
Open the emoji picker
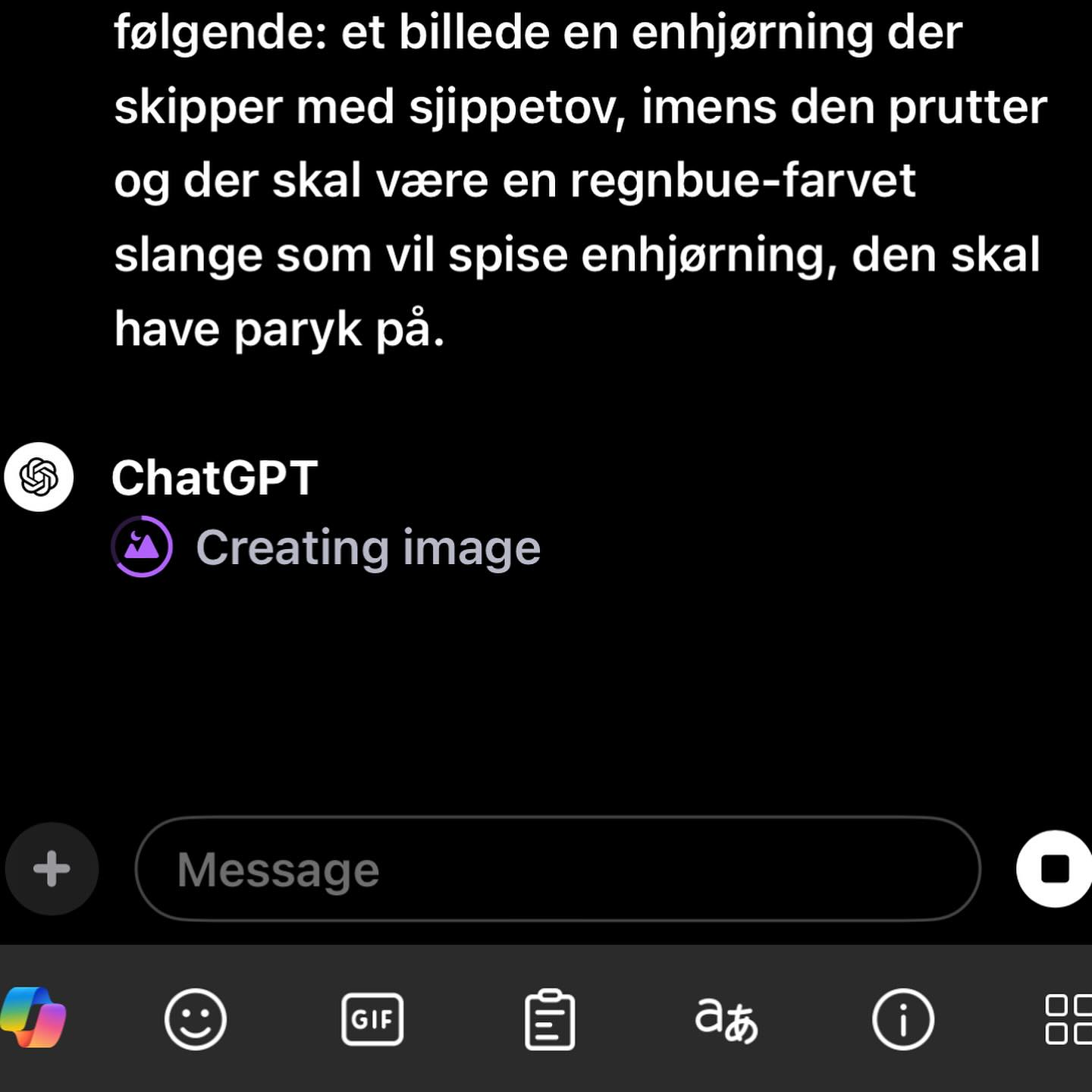196,1019
